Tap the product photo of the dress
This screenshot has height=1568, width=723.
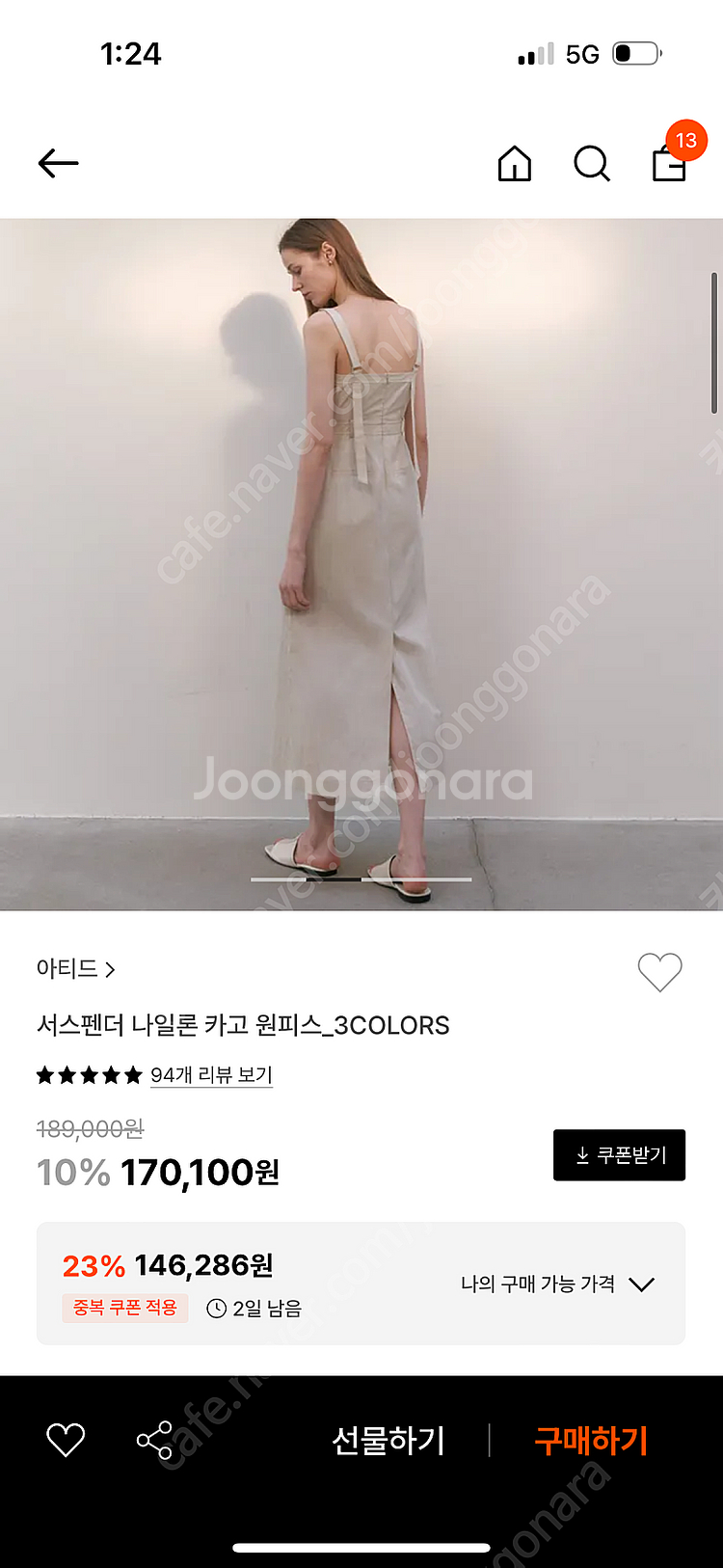361,559
